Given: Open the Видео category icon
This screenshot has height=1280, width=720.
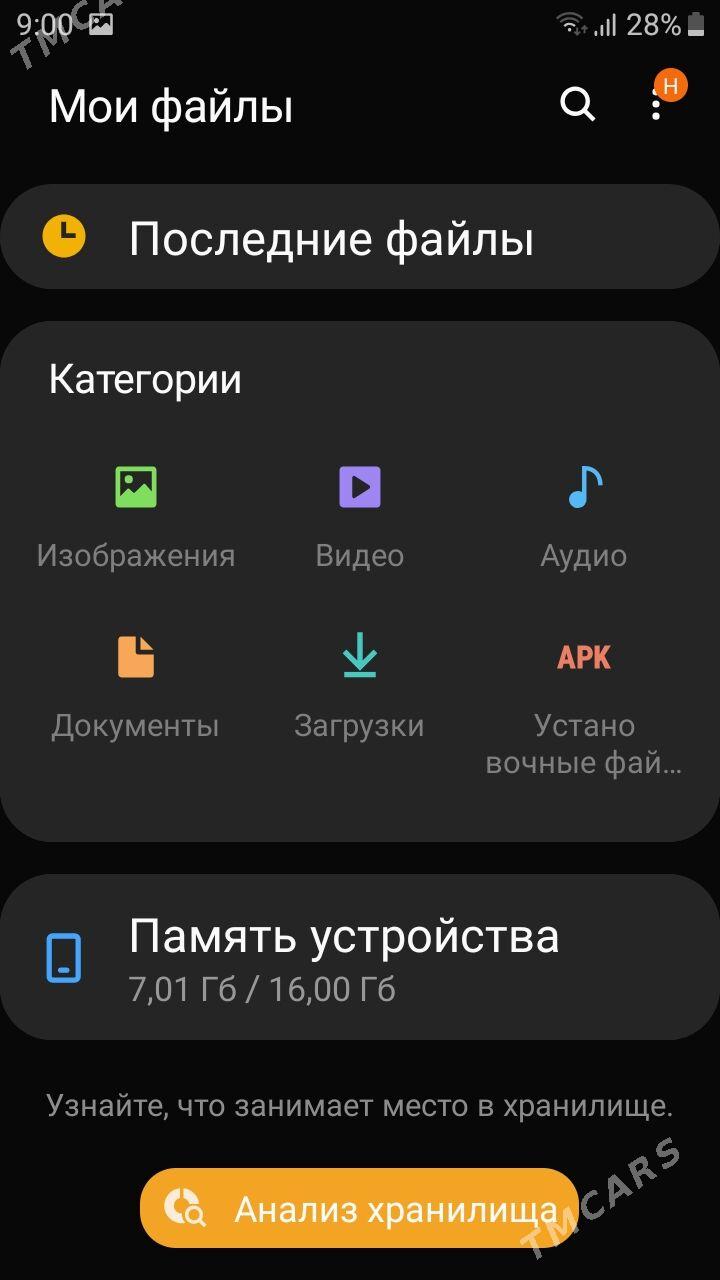Looking at the screenshot, I should click(x=360, y=487).
